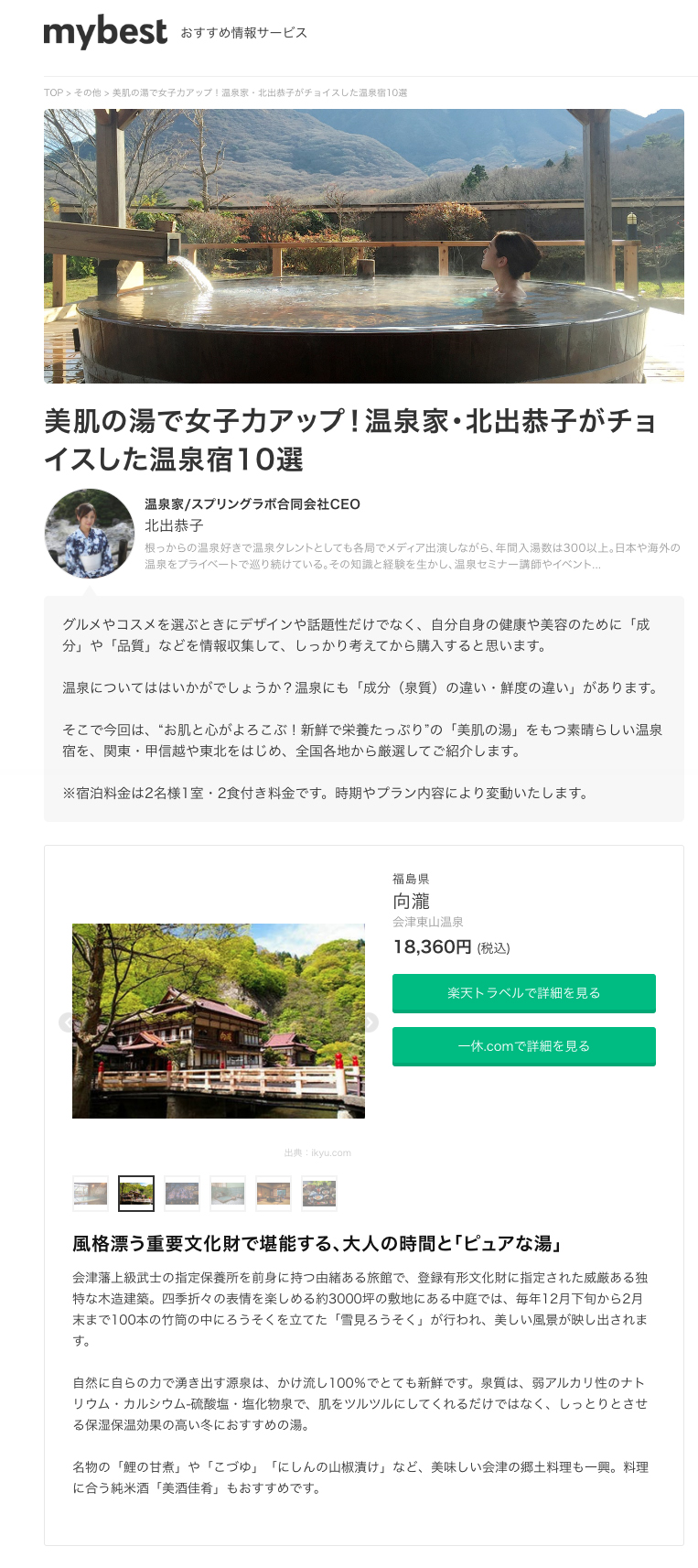Screen dimensions: 698x1568
Task: Select the third photo thumbnail
Action: click(182, 1193)
